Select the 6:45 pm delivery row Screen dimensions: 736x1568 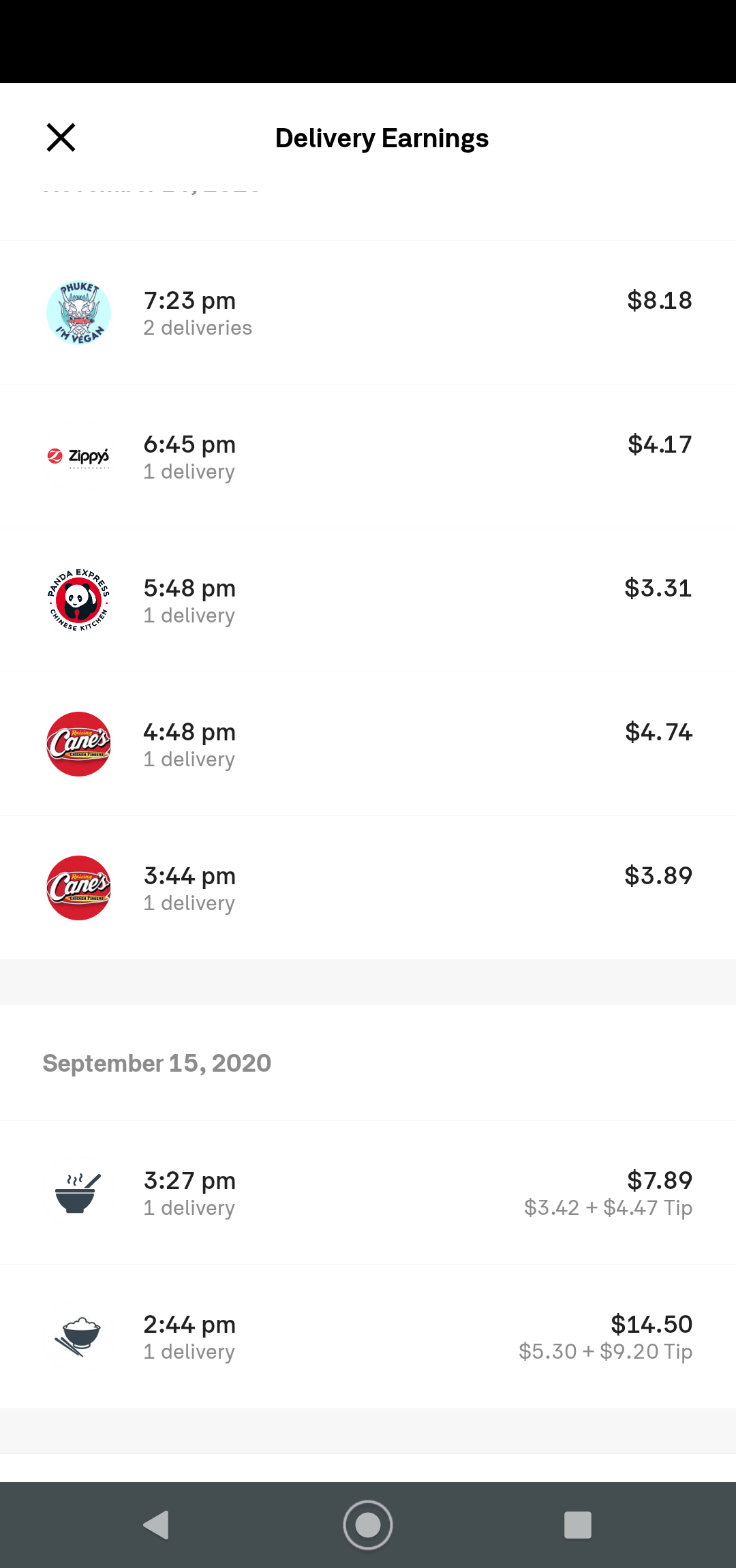pos(368,457)
